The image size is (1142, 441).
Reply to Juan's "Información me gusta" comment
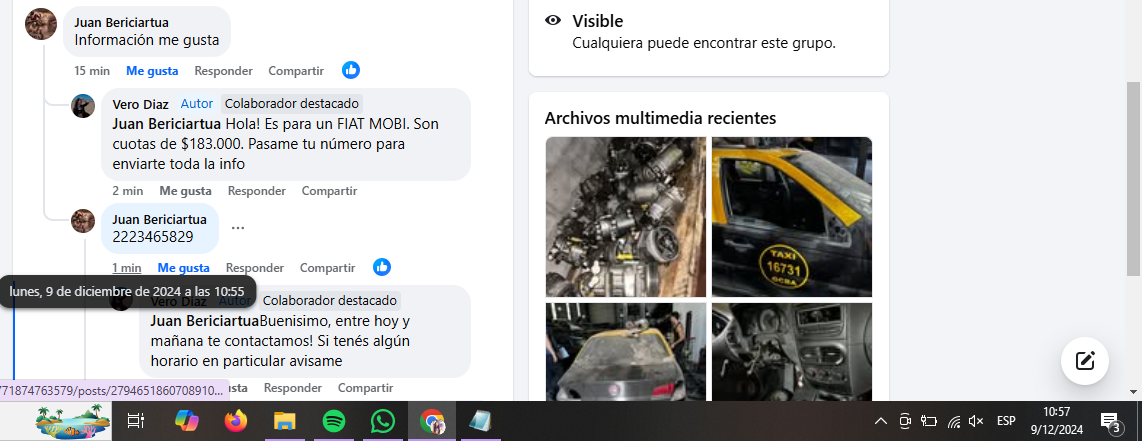(223, 71)
